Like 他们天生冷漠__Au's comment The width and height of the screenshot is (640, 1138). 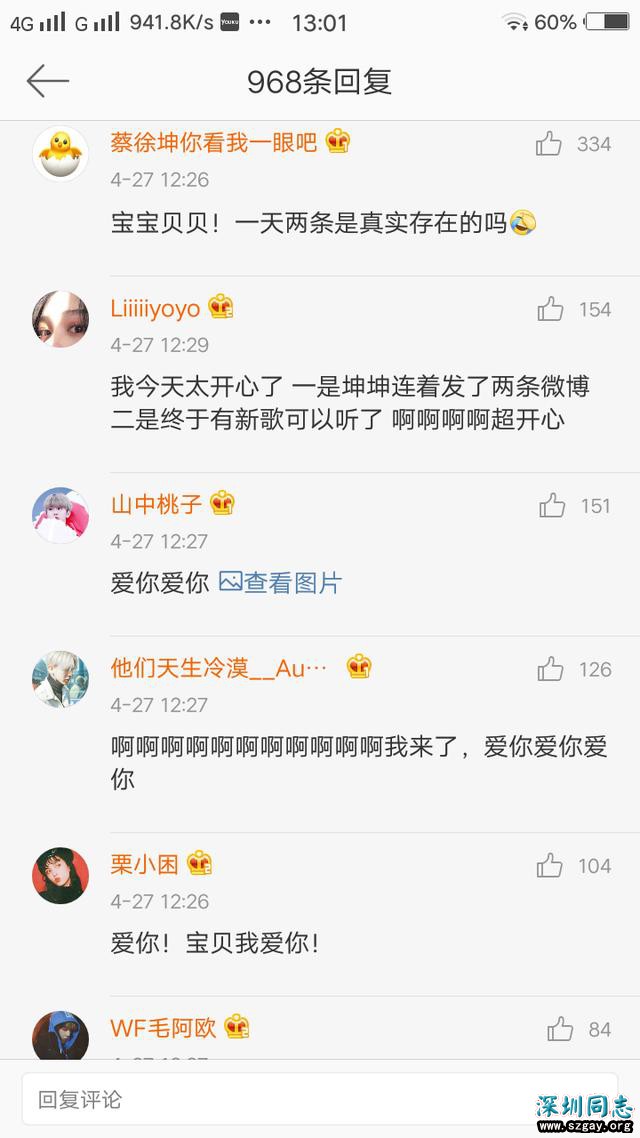[x=550, y=669]
